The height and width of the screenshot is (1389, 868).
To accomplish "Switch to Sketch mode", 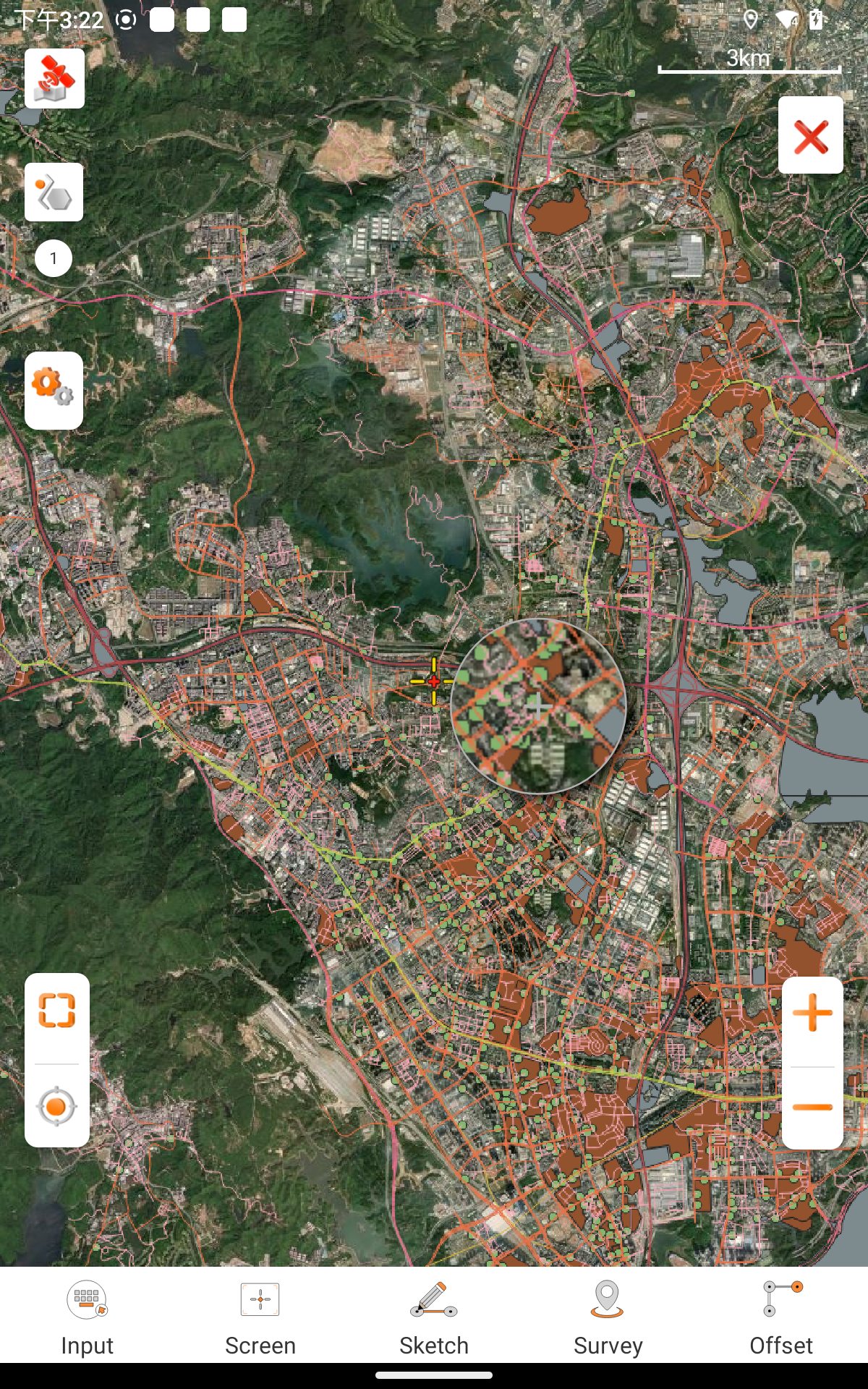I will pos(434,1317).
